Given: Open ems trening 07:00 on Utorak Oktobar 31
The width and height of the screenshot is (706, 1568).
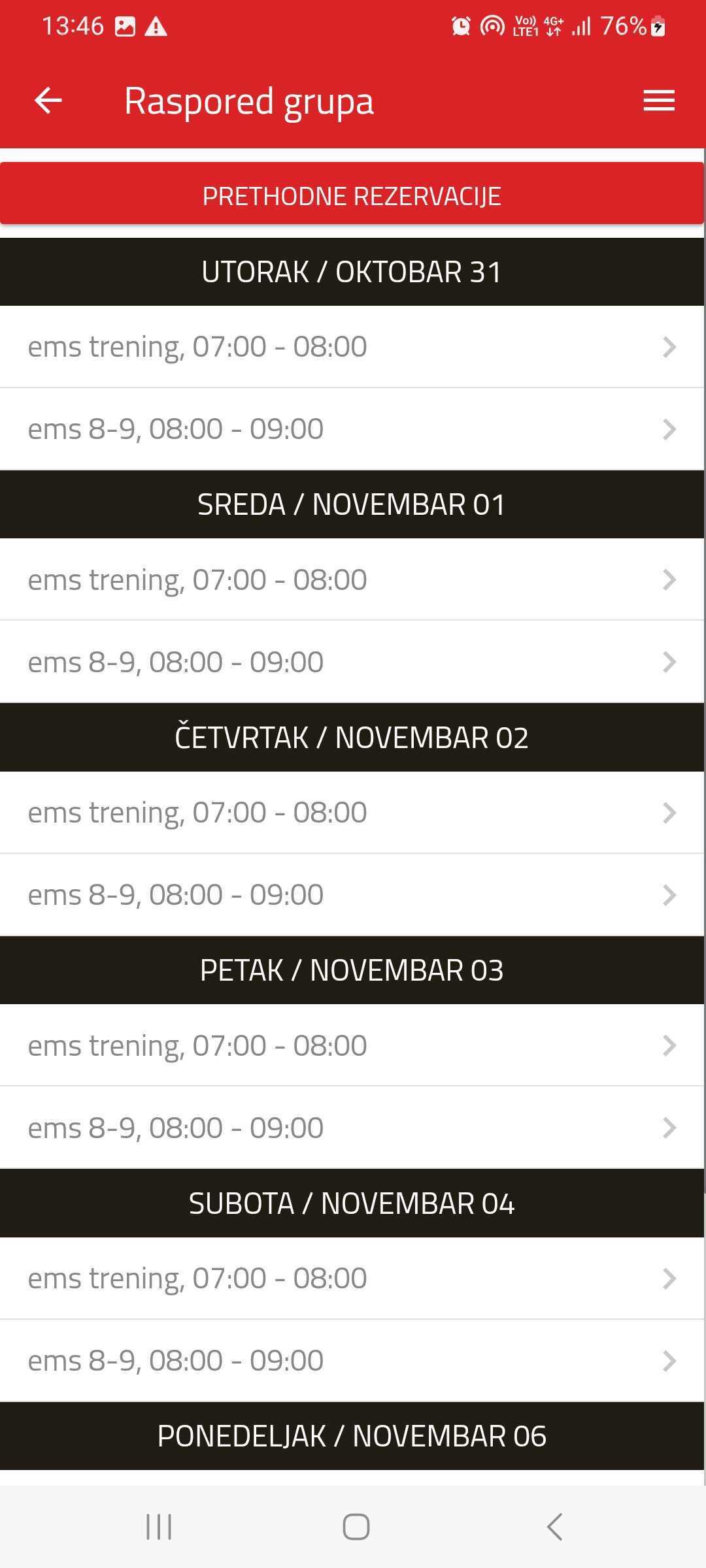Looking at the screenshot, I should pyautogui.click(x=352, y=347).
